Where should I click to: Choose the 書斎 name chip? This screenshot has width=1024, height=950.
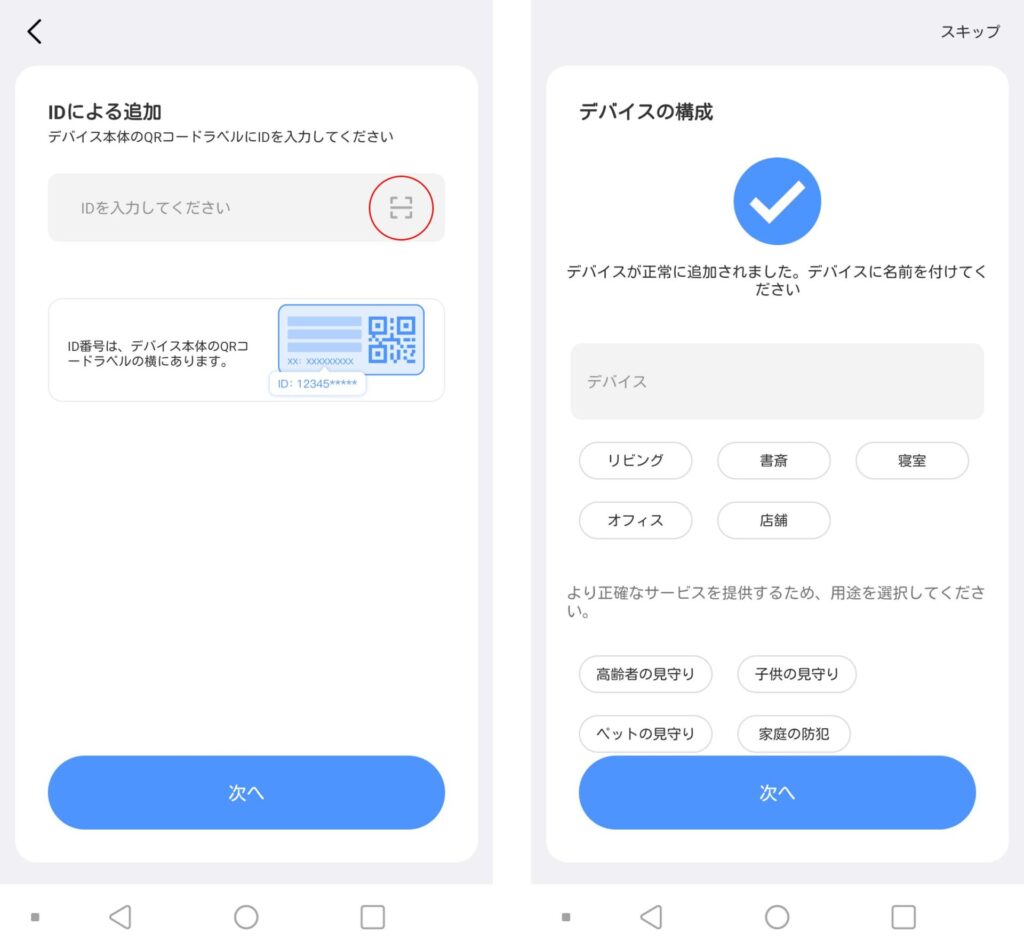click(773, 461)
